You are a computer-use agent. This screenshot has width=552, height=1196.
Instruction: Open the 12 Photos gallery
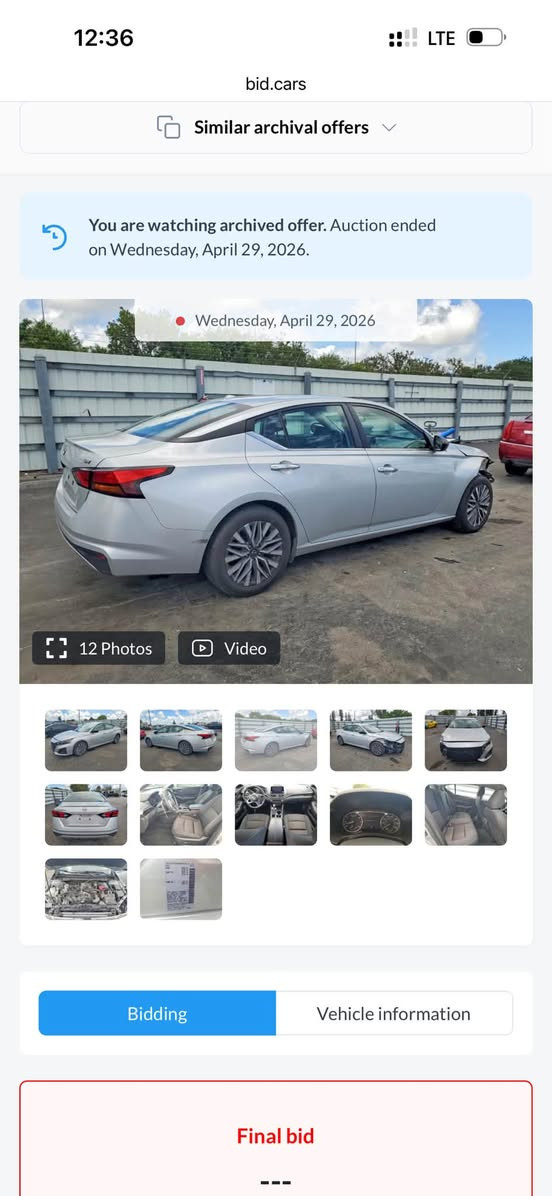(x=98, y=648)
